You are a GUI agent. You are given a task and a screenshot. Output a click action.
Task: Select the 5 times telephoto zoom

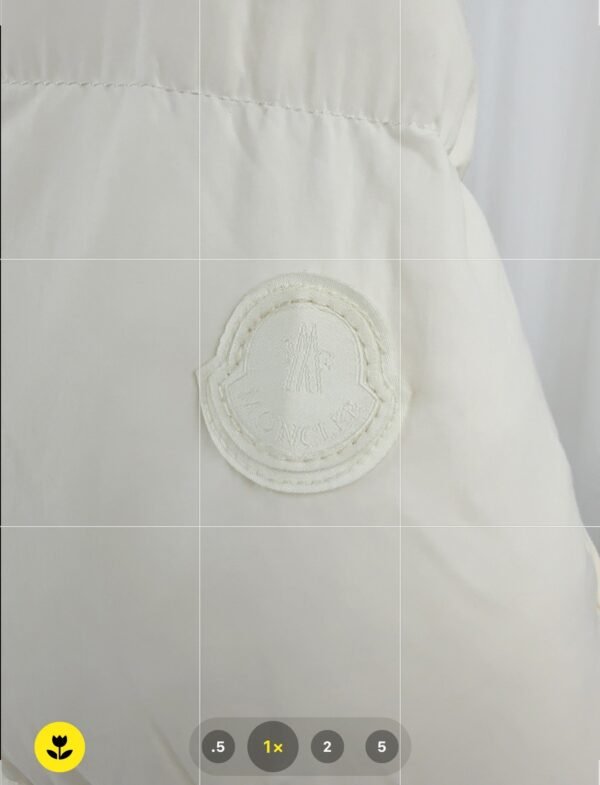tap(381, 746)
